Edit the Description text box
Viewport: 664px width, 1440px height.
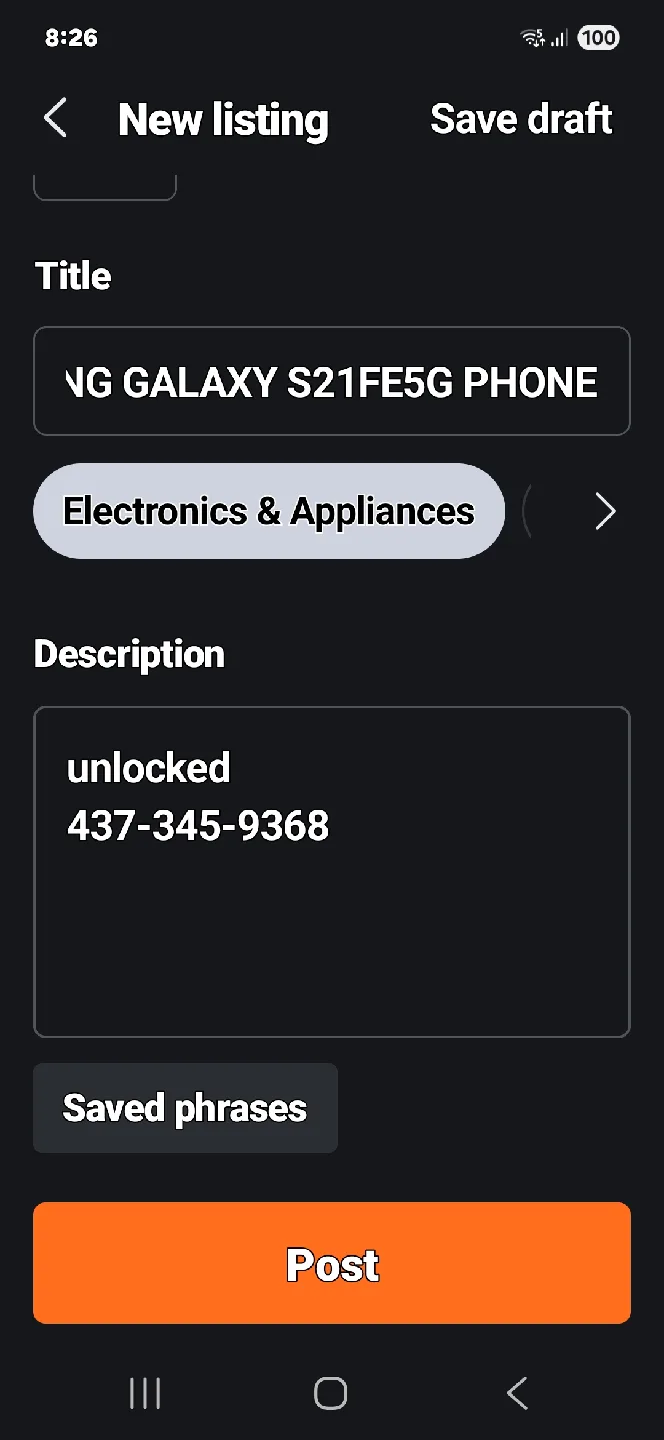(x=332, y=872)
